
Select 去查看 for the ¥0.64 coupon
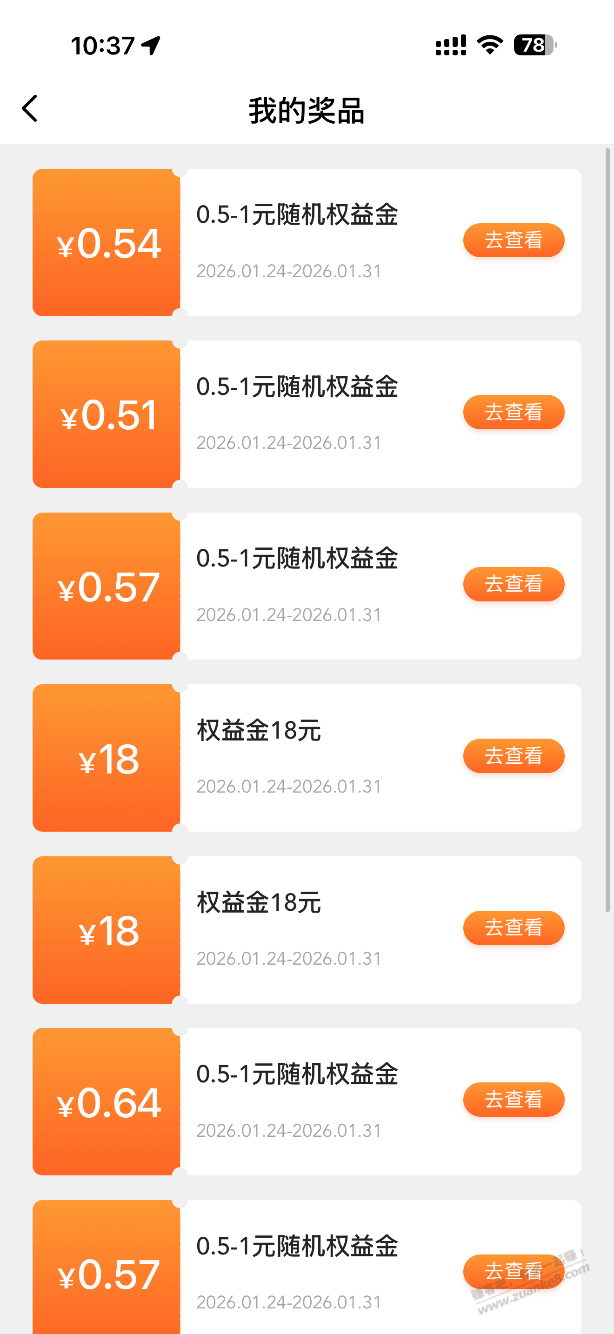point(513,1100)
